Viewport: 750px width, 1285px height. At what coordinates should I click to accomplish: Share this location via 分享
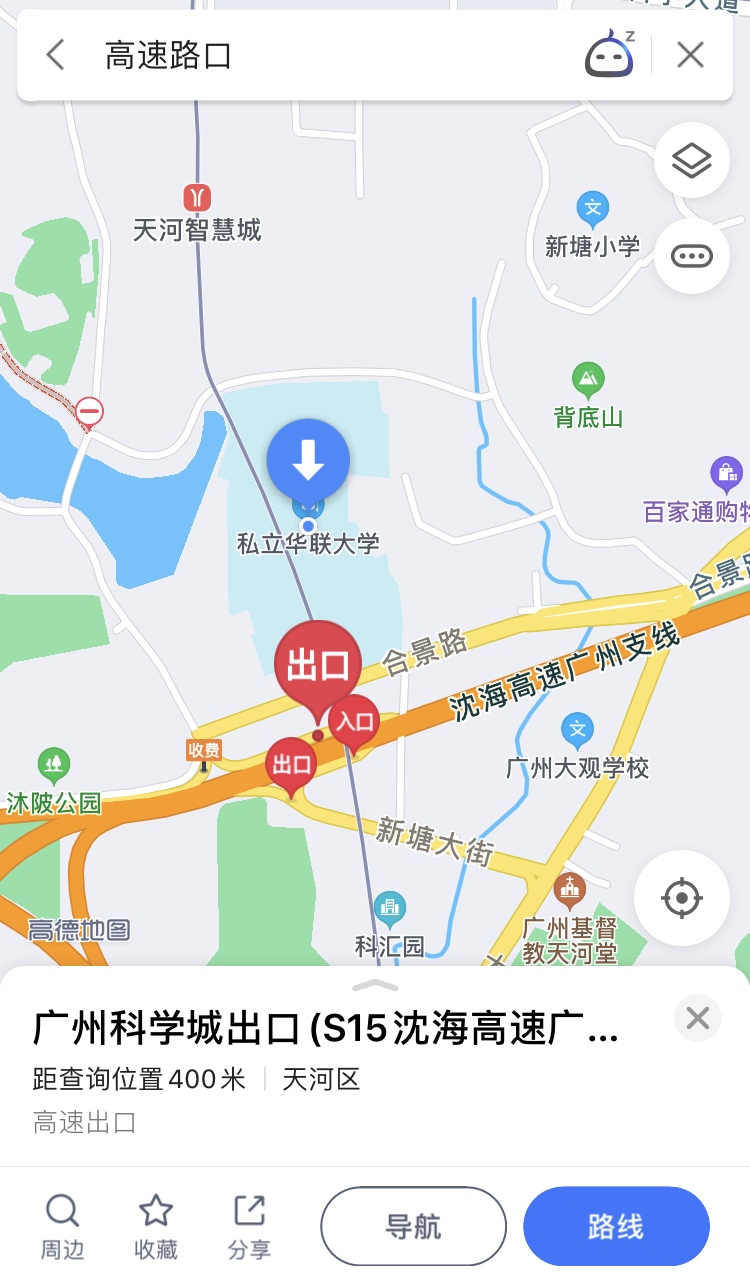coord(249,1227)
